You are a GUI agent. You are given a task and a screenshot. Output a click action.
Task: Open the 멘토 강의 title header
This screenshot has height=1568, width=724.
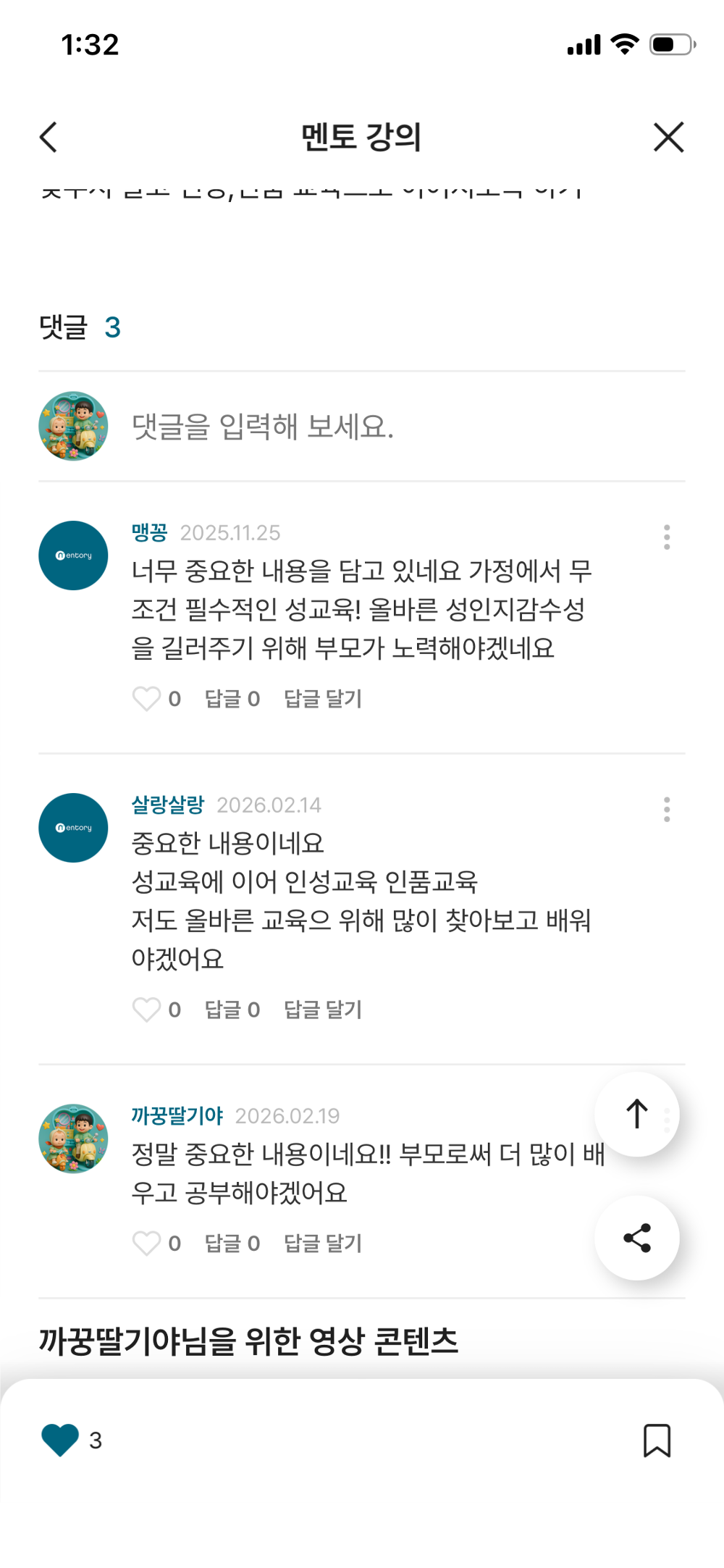click(x=362, y=138)
